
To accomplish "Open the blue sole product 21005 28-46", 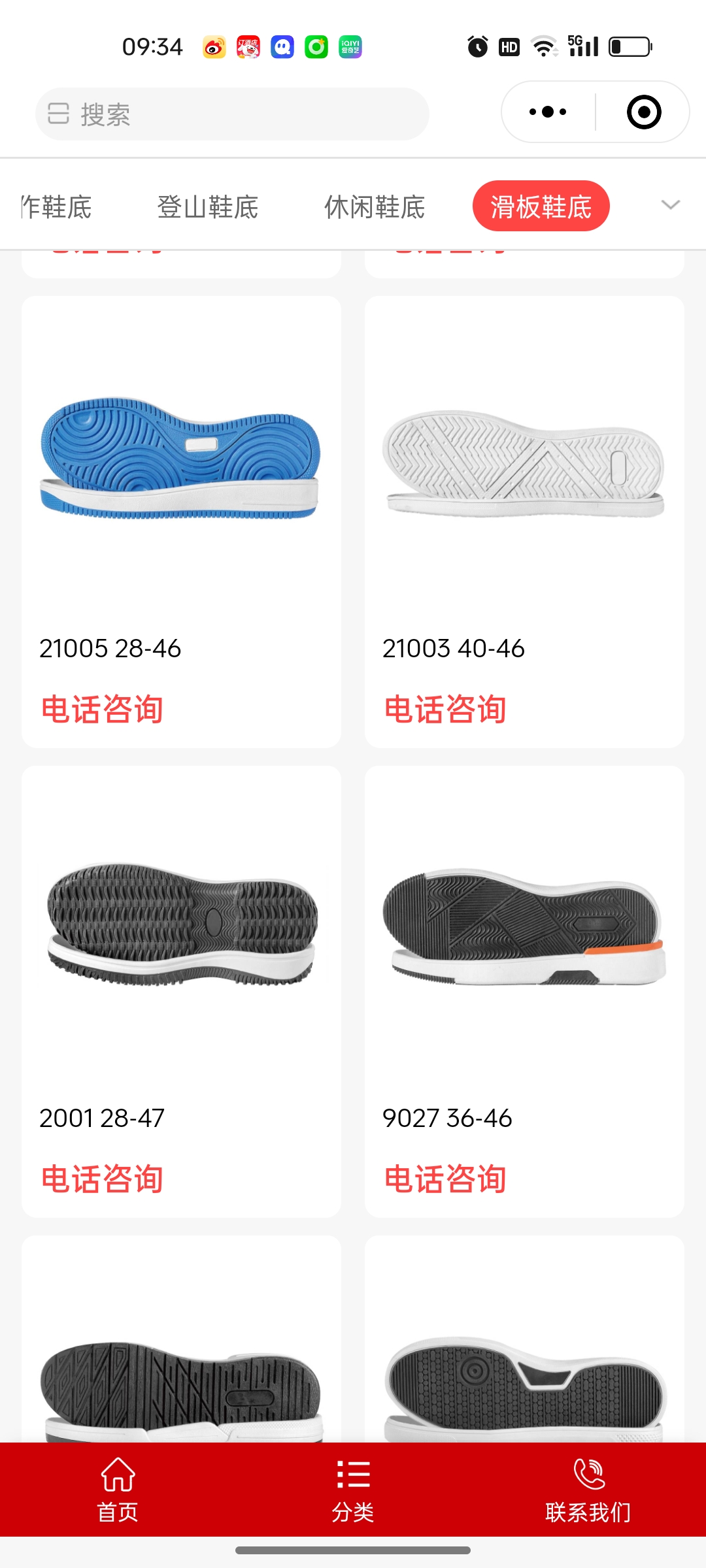I will point(181,457).
